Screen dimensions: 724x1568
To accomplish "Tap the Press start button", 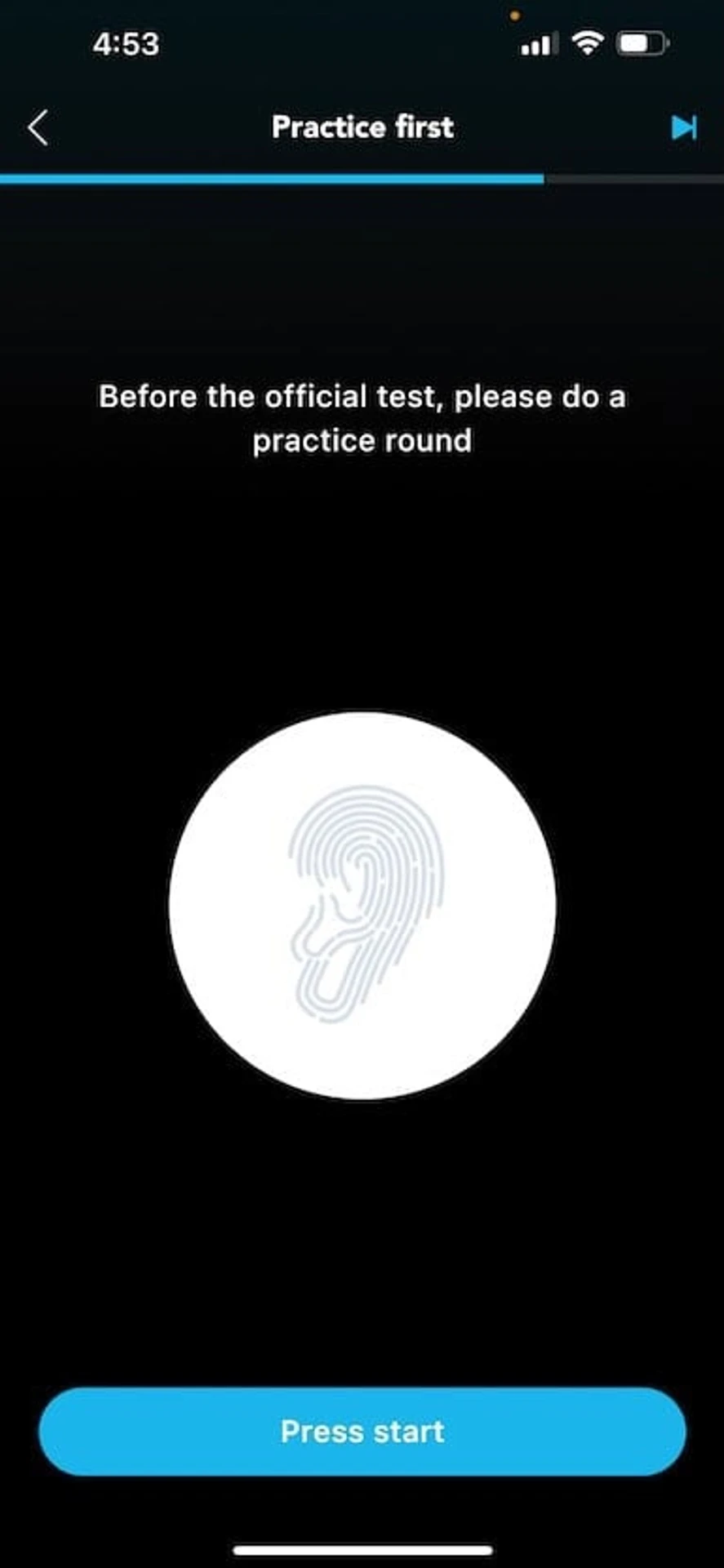I will coord(362,1431).
